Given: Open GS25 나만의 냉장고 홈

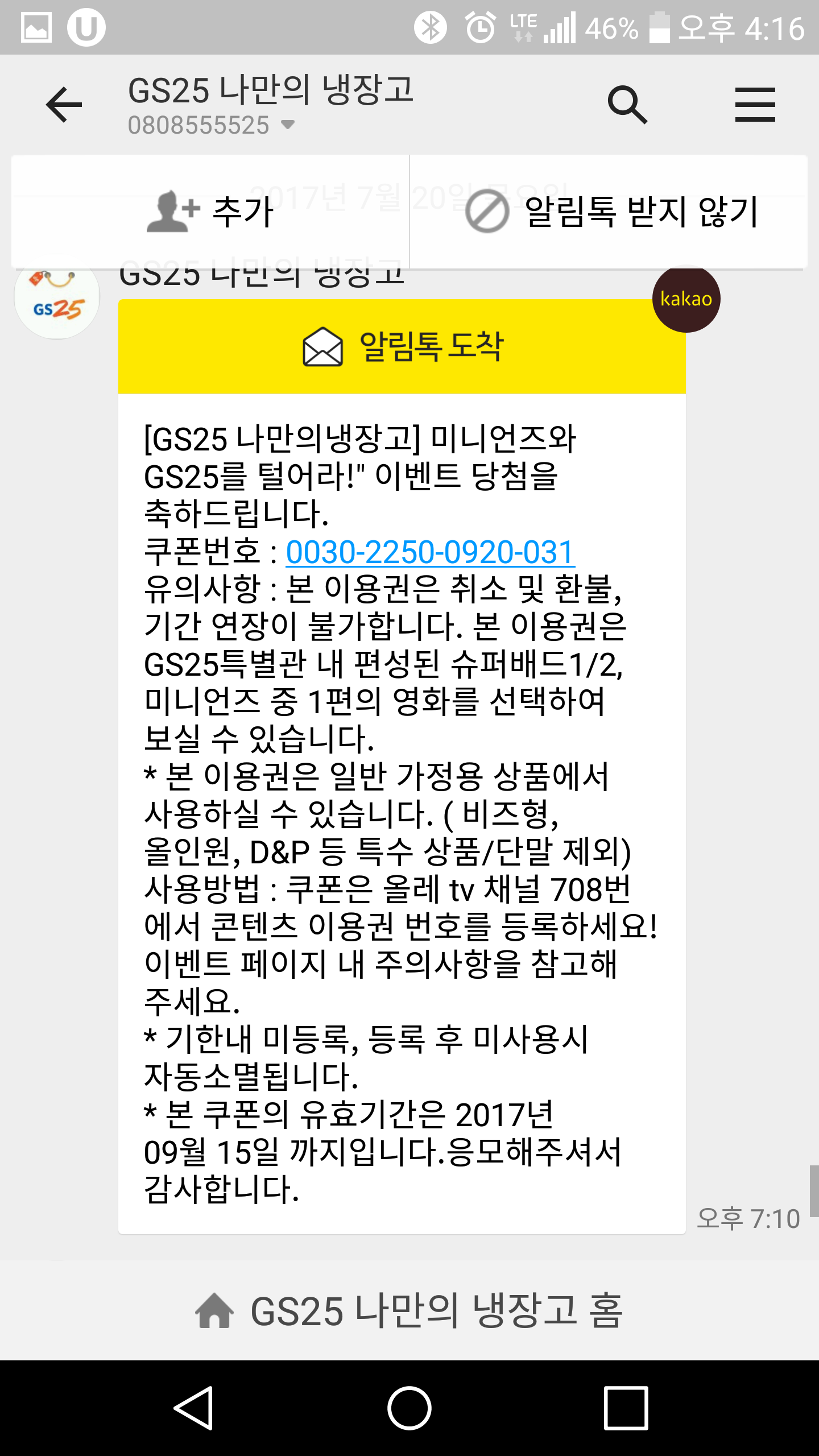Looking at the screenshot, I should [409, 1310].
